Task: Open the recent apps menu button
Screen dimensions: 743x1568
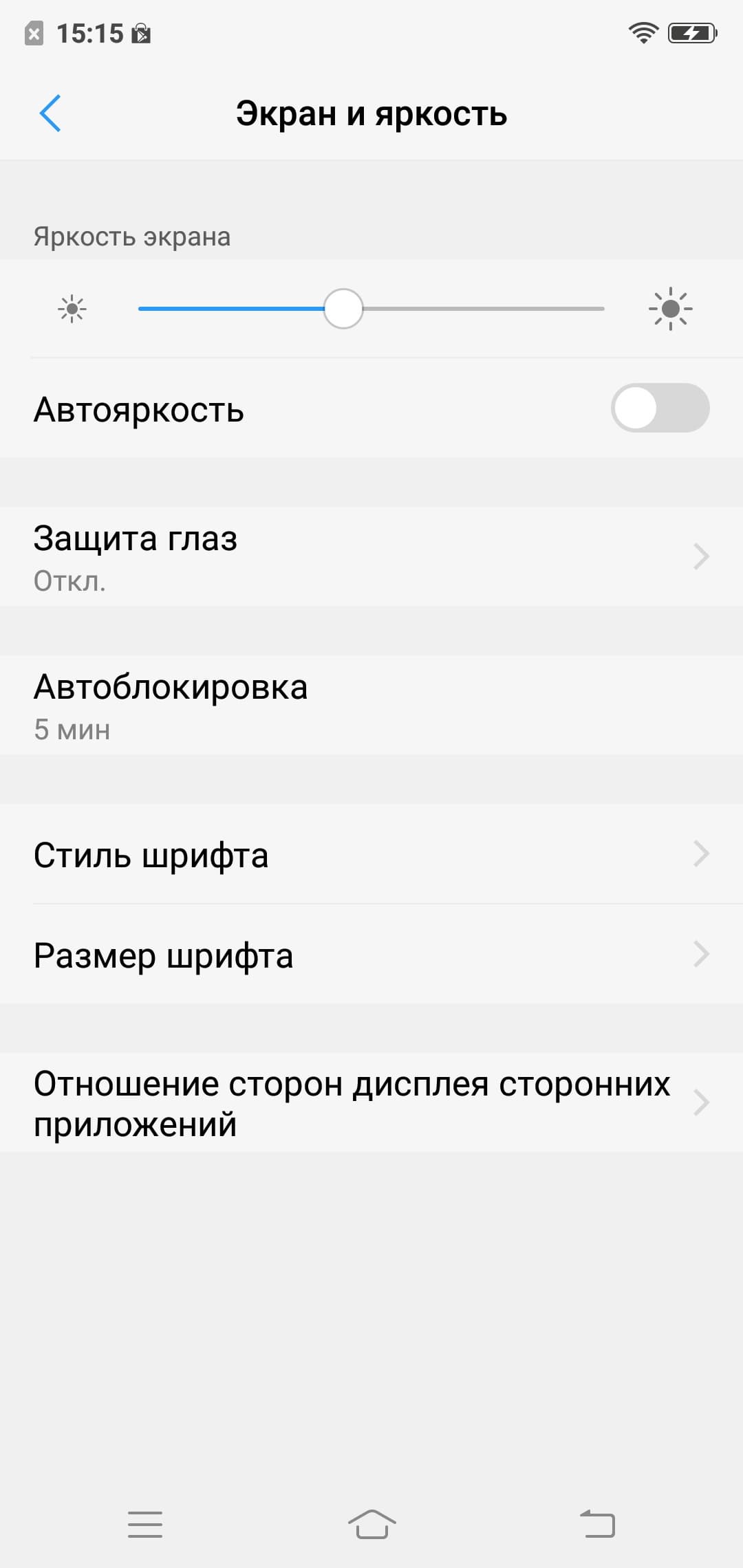Action: [x=145, y=1524]
